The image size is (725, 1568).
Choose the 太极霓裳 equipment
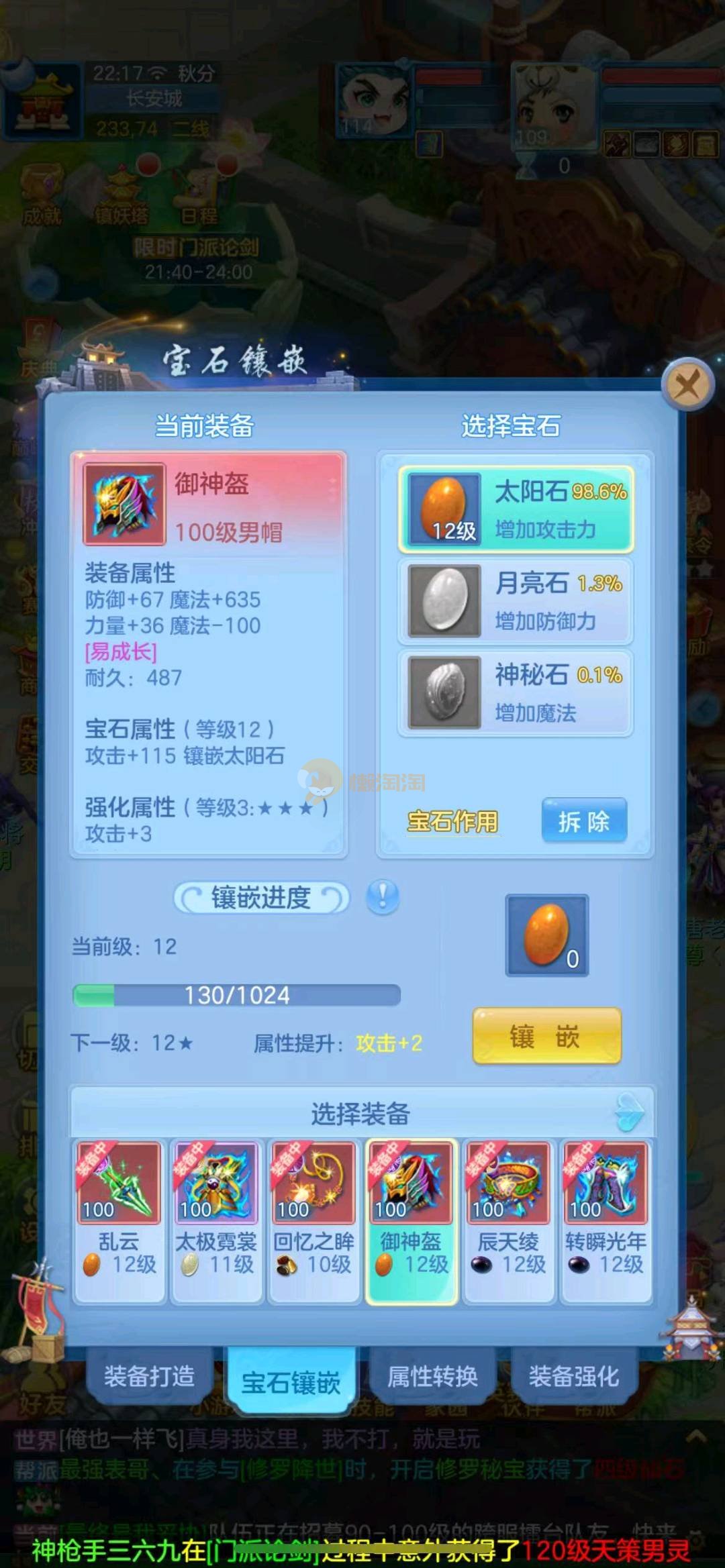coord(216,1221)
